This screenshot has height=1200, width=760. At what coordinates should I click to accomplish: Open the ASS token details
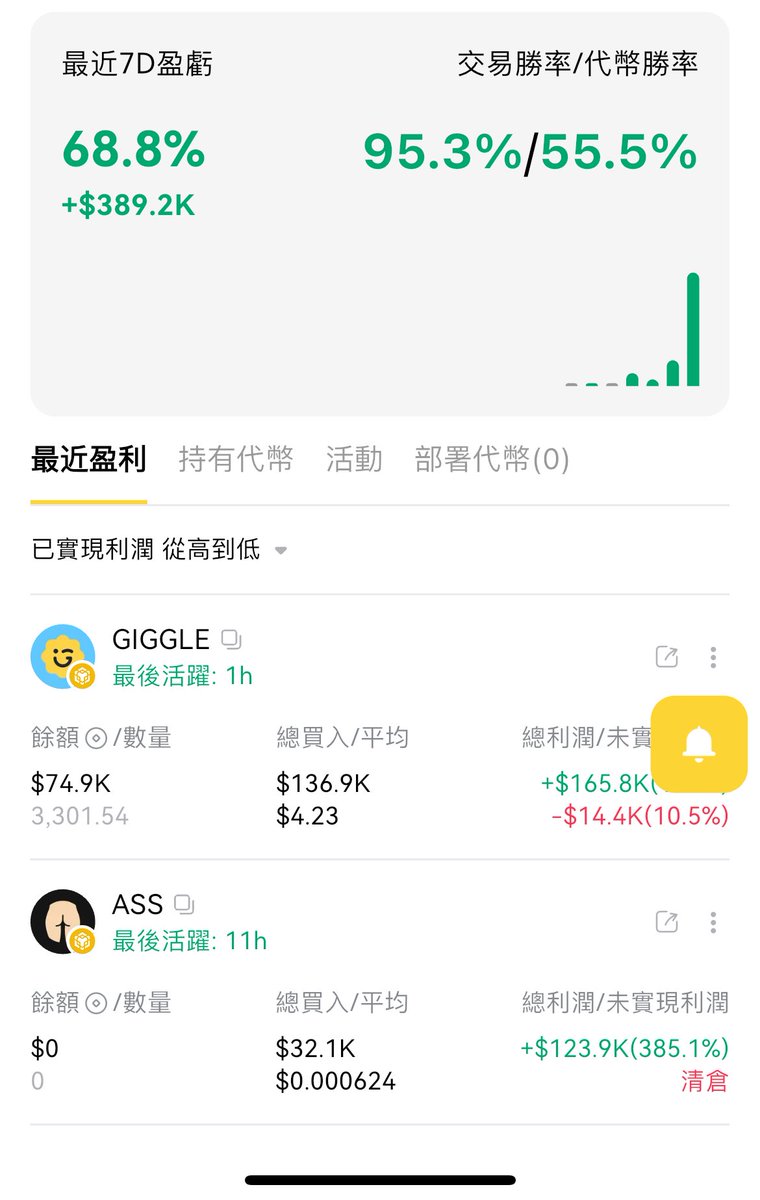137,905
